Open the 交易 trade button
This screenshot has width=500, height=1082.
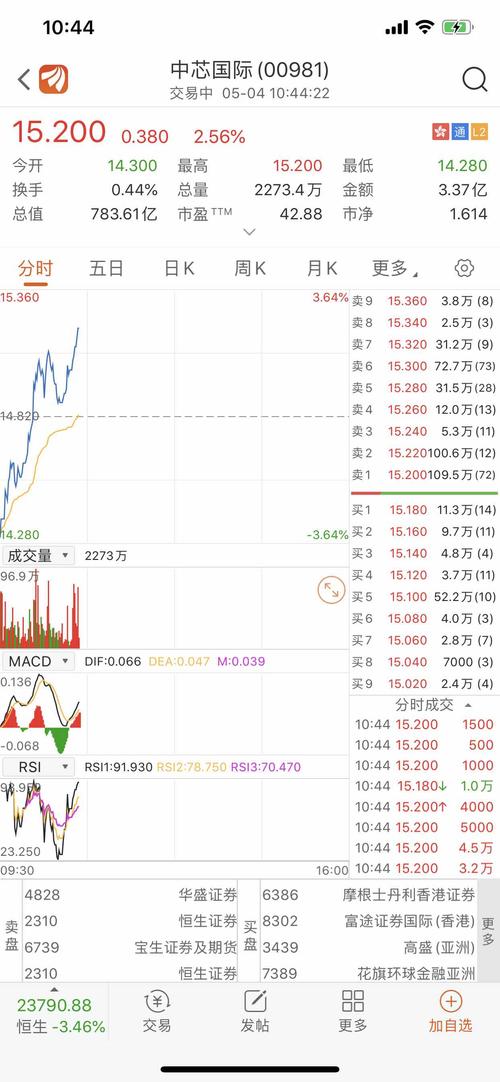(x=157, y=1011)
